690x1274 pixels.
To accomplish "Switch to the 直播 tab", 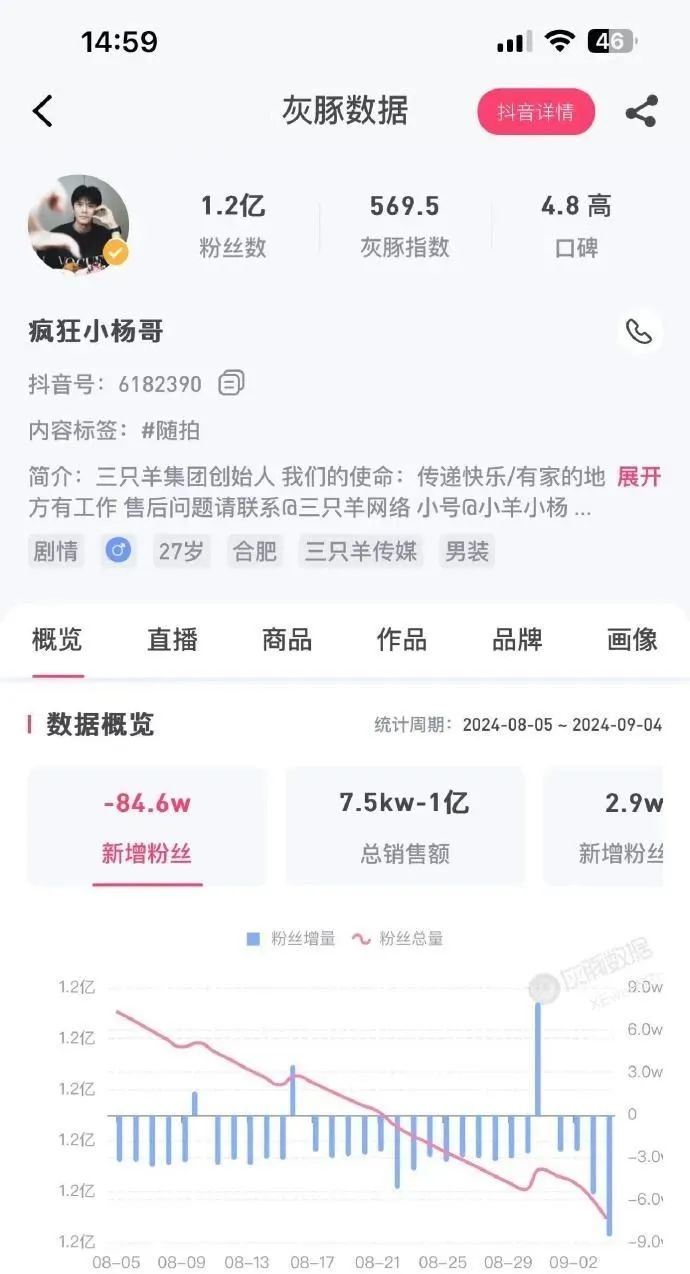I will (173, 640).
